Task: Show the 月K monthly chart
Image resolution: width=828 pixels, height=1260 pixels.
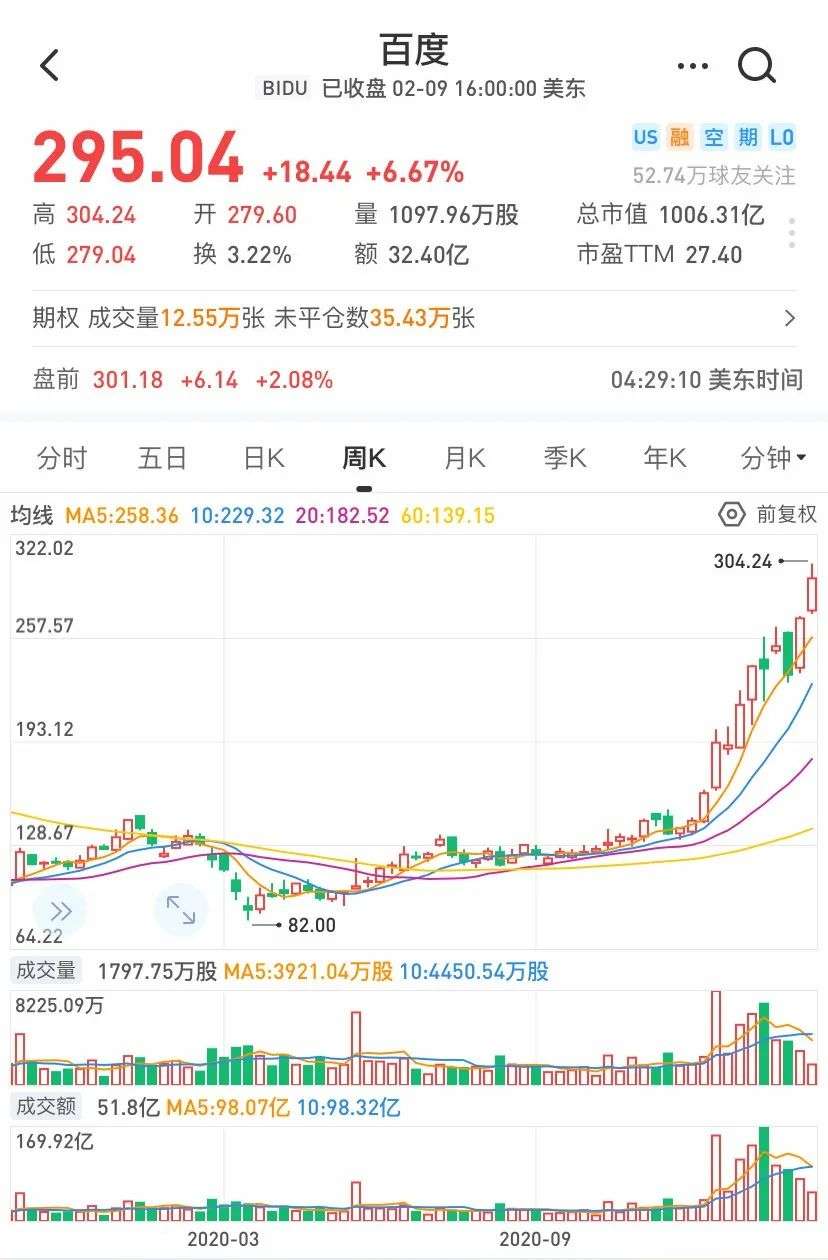Action: 464,458
